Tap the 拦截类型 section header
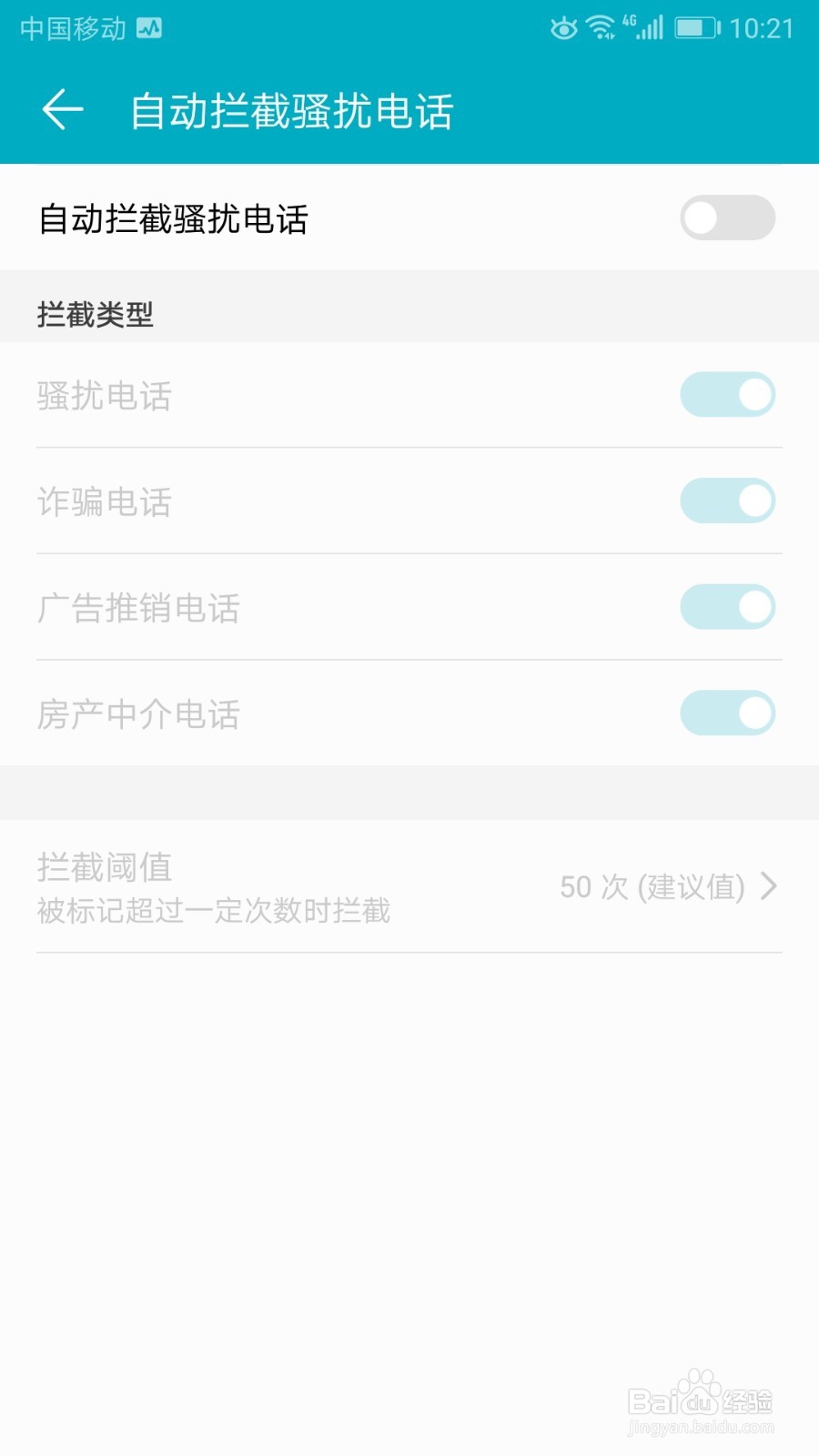 [95, 316]
